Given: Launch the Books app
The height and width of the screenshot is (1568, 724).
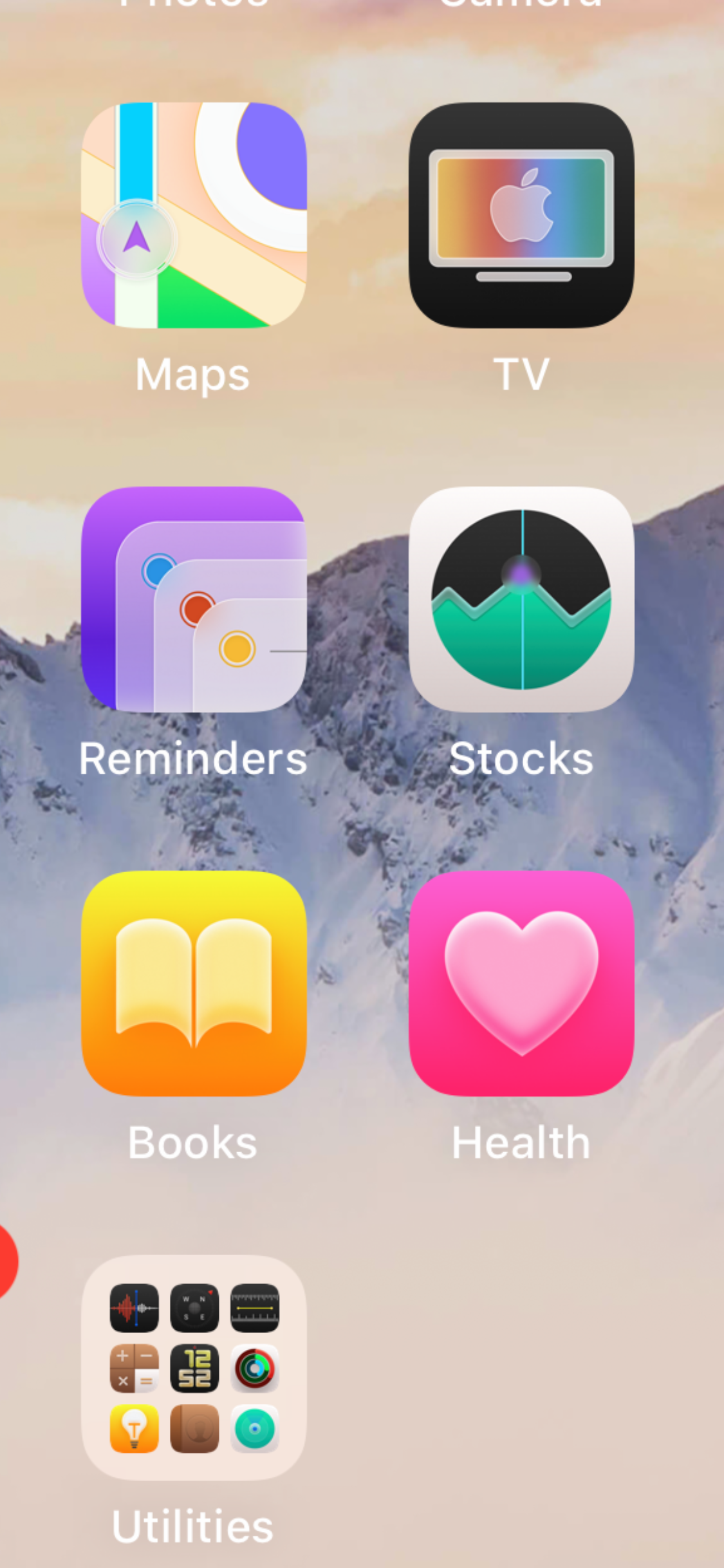Looking at the screenshot, I should coord(193,983).
